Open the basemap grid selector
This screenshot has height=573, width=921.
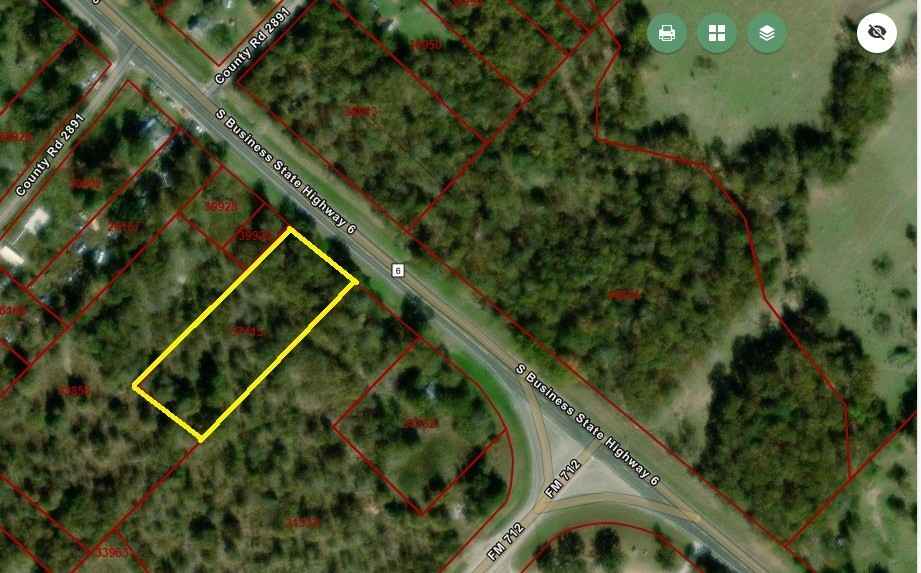[717, 33]
